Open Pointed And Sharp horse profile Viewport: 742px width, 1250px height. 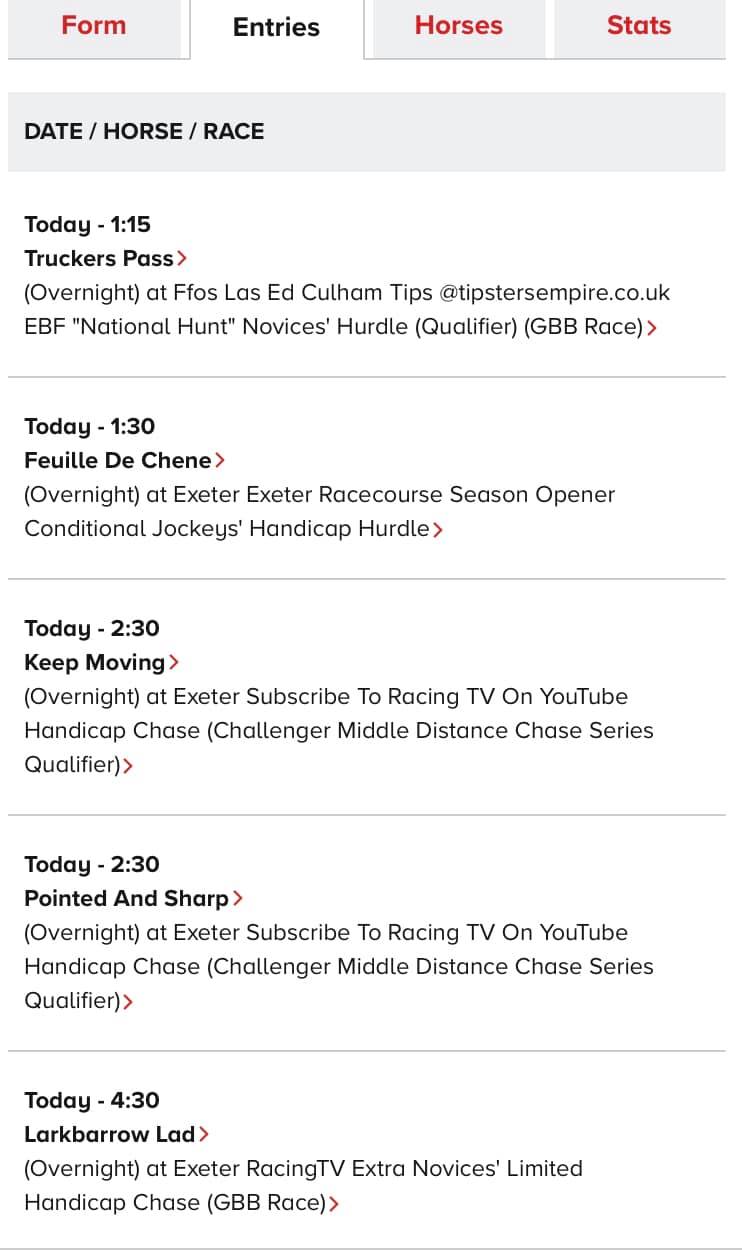(134, 898)
